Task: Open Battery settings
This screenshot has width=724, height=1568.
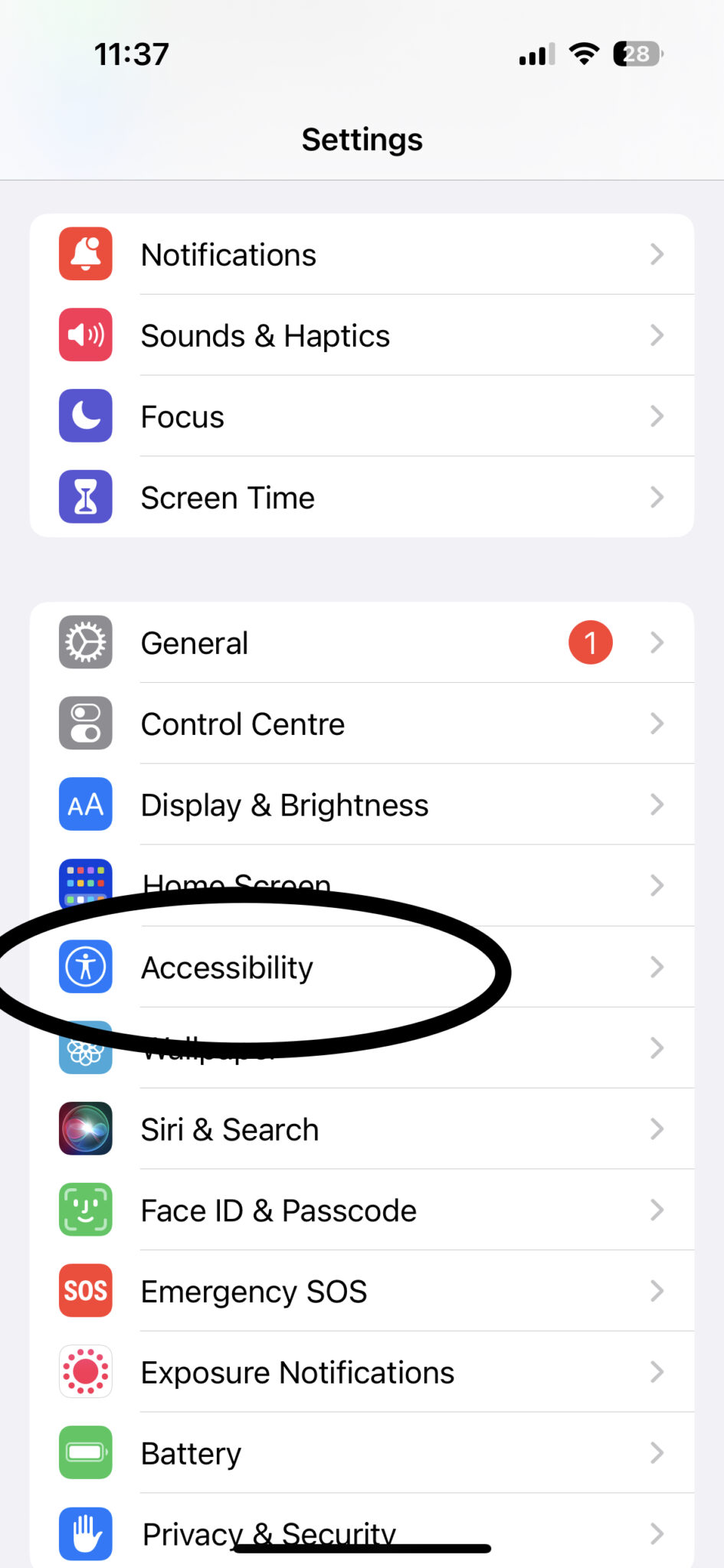Action: (x=362, y=1454)
